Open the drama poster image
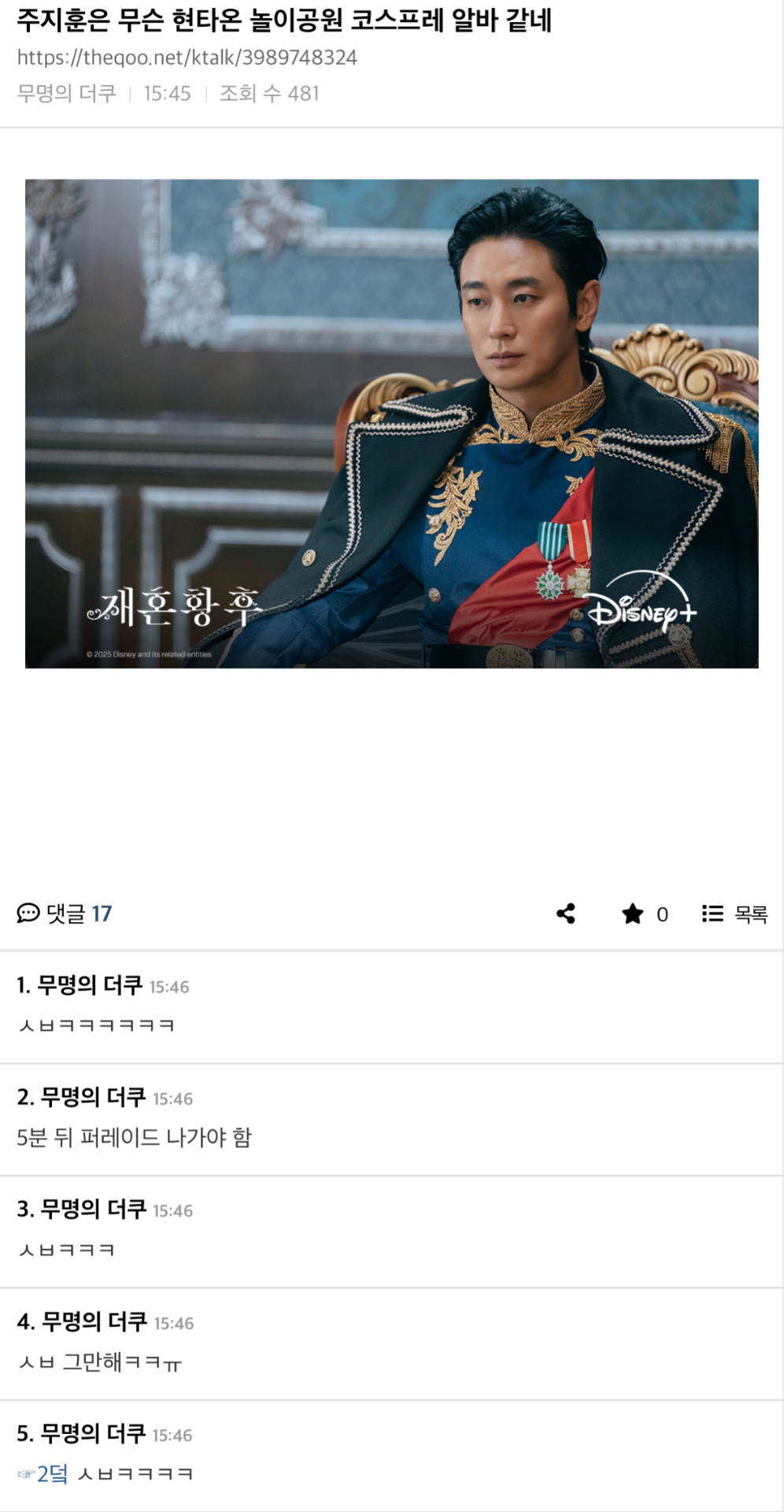This screenshot has width=784, height=1512. click(391, 424)
